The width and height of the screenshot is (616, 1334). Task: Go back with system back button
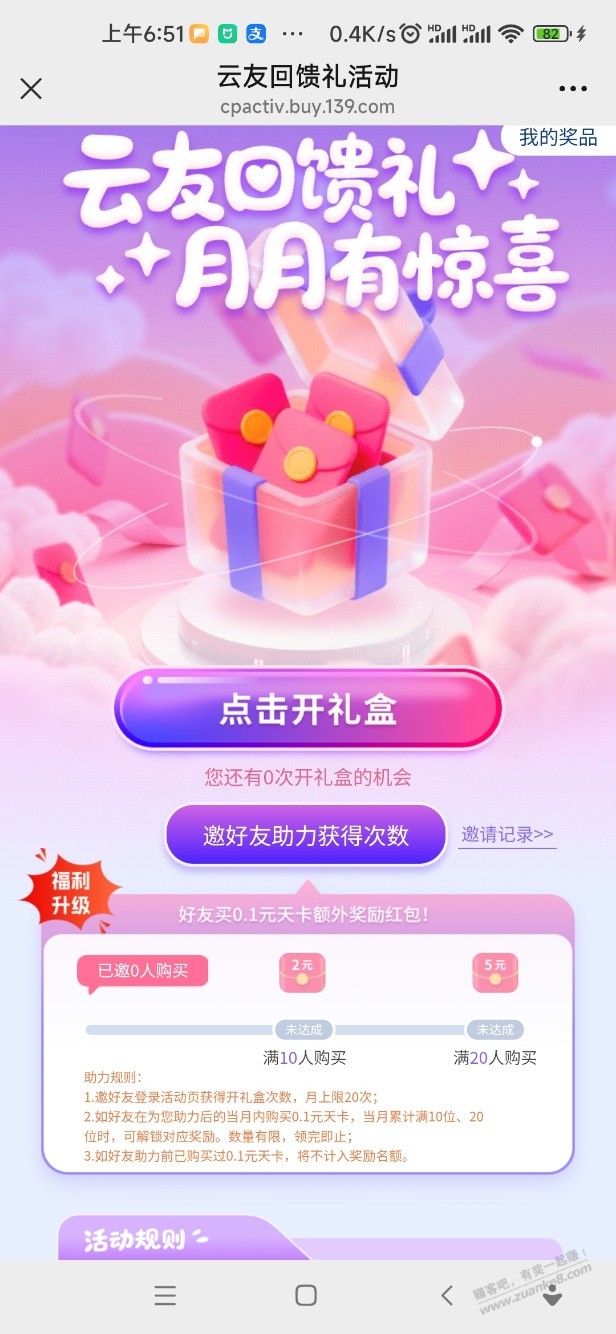446,1295
